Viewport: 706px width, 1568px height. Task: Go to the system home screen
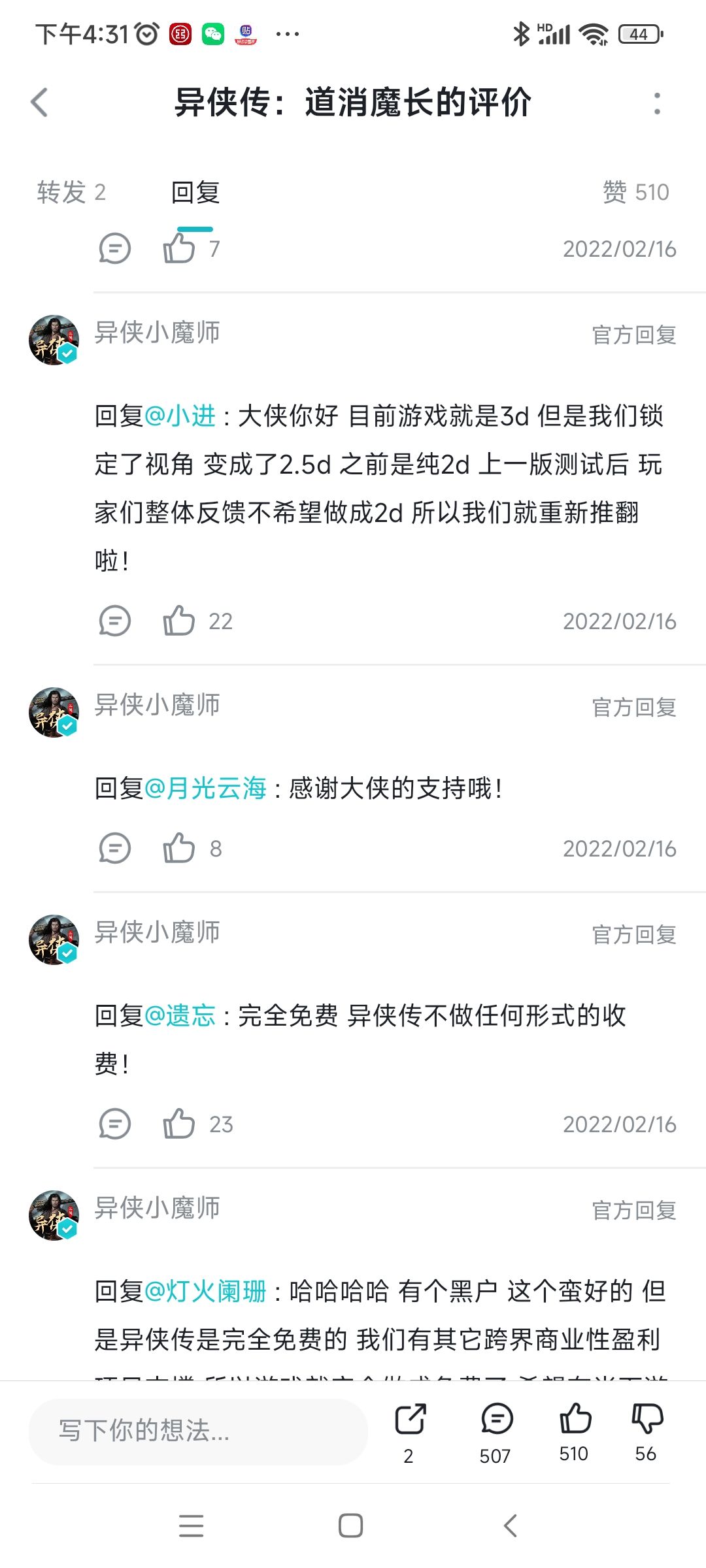tap(351, 1526)
